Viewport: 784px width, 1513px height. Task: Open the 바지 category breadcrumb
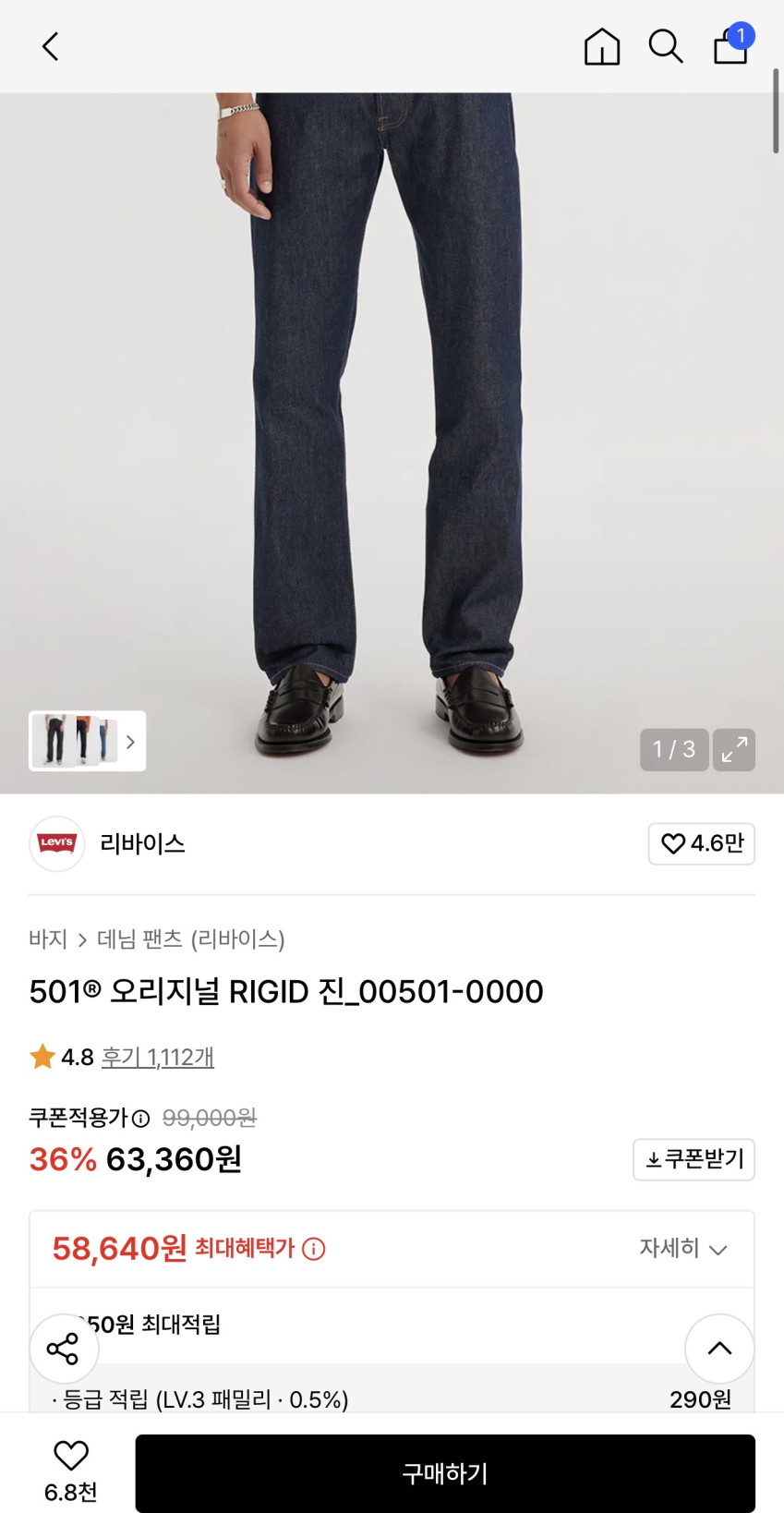click(x=48, y=939)
